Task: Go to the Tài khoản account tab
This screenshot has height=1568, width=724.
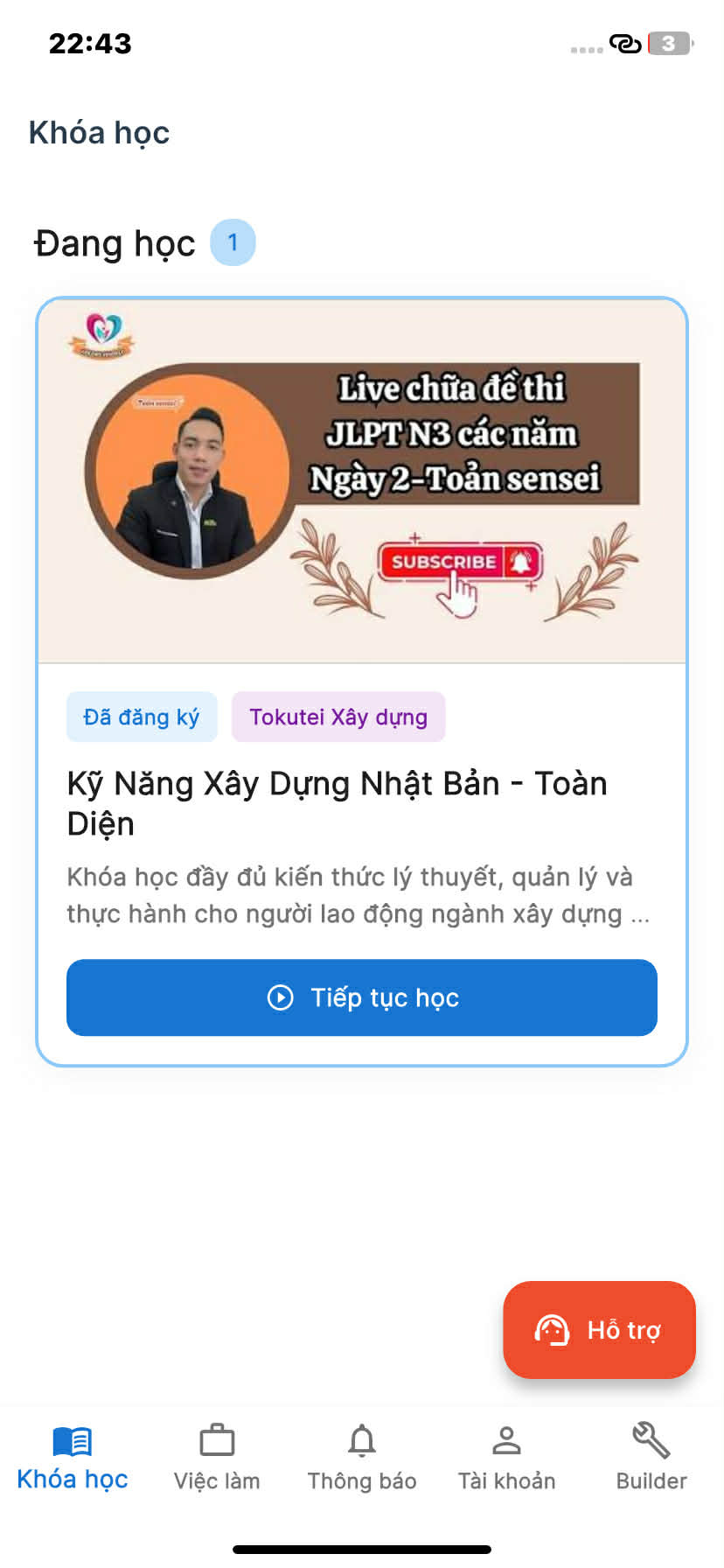Action: [x=506, y=1459]
